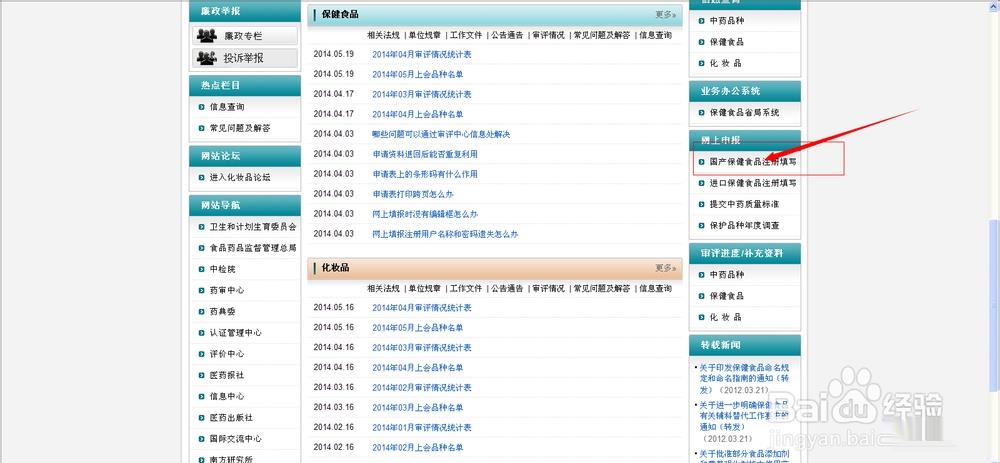View 申请表上的条形码有什么作用
This screenshot has width=1000, height=463.
point(425,174)
